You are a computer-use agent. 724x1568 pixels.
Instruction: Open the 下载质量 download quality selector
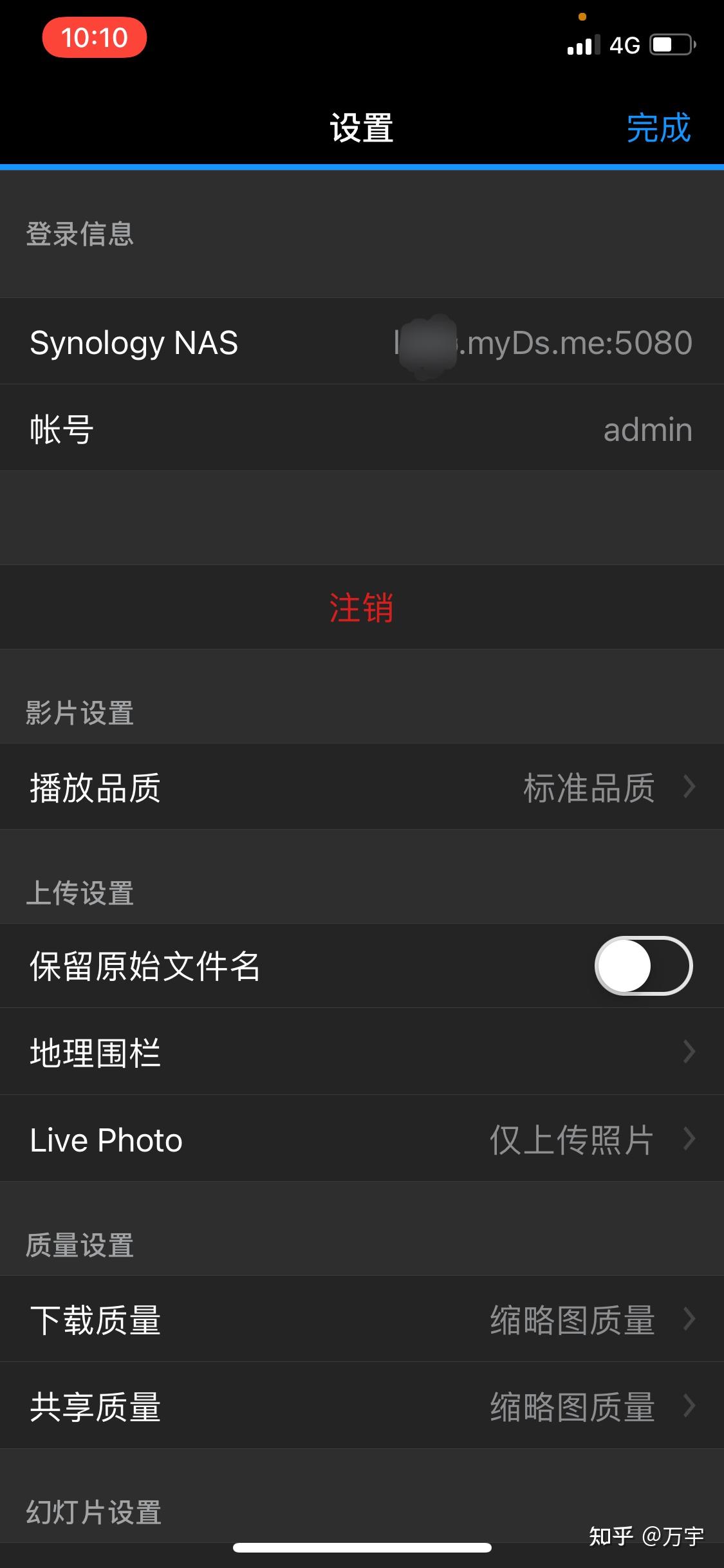[x=362, y=1320]
